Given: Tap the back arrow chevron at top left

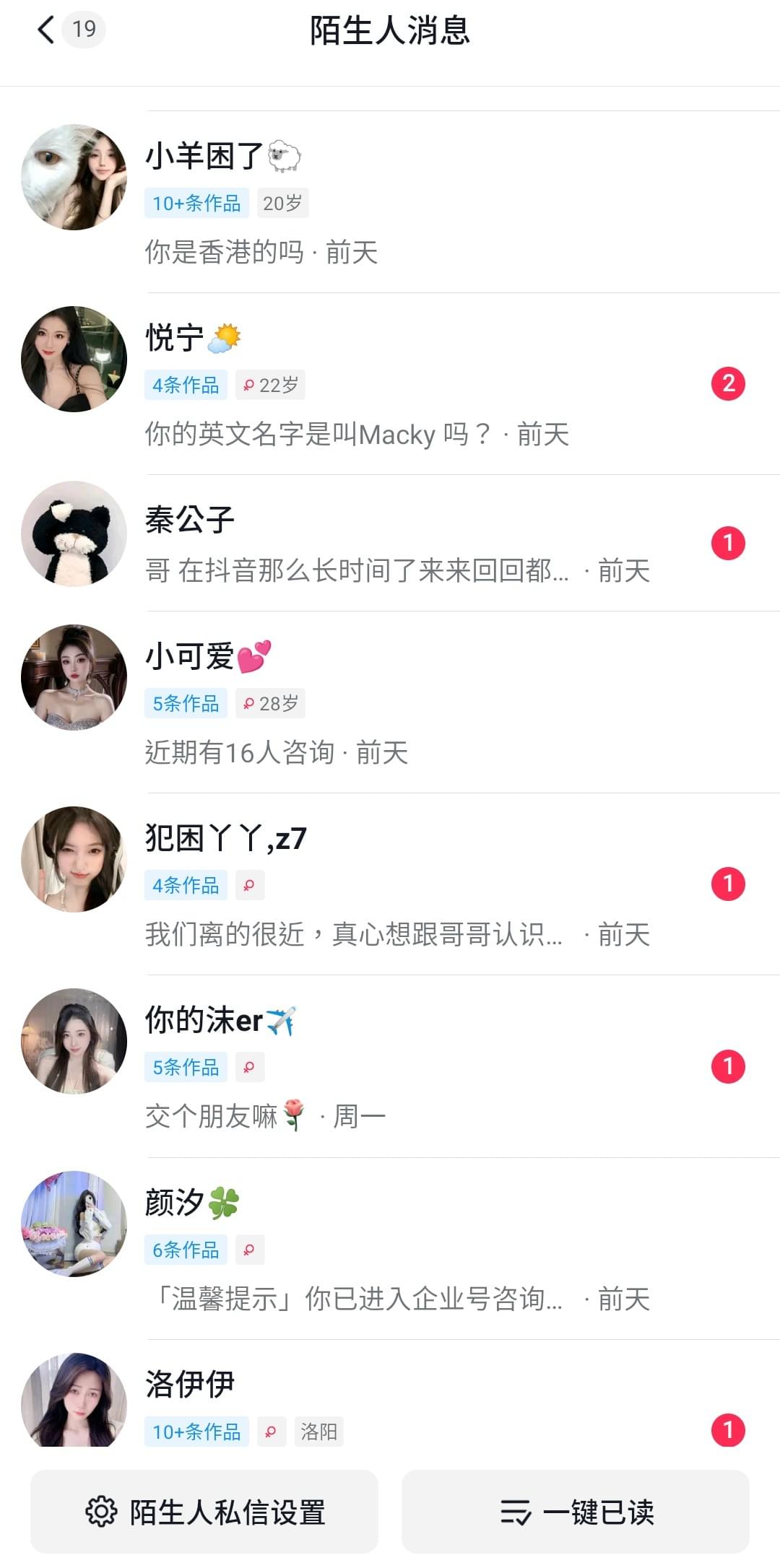Looking at the screenshot, I should point(45,31).
